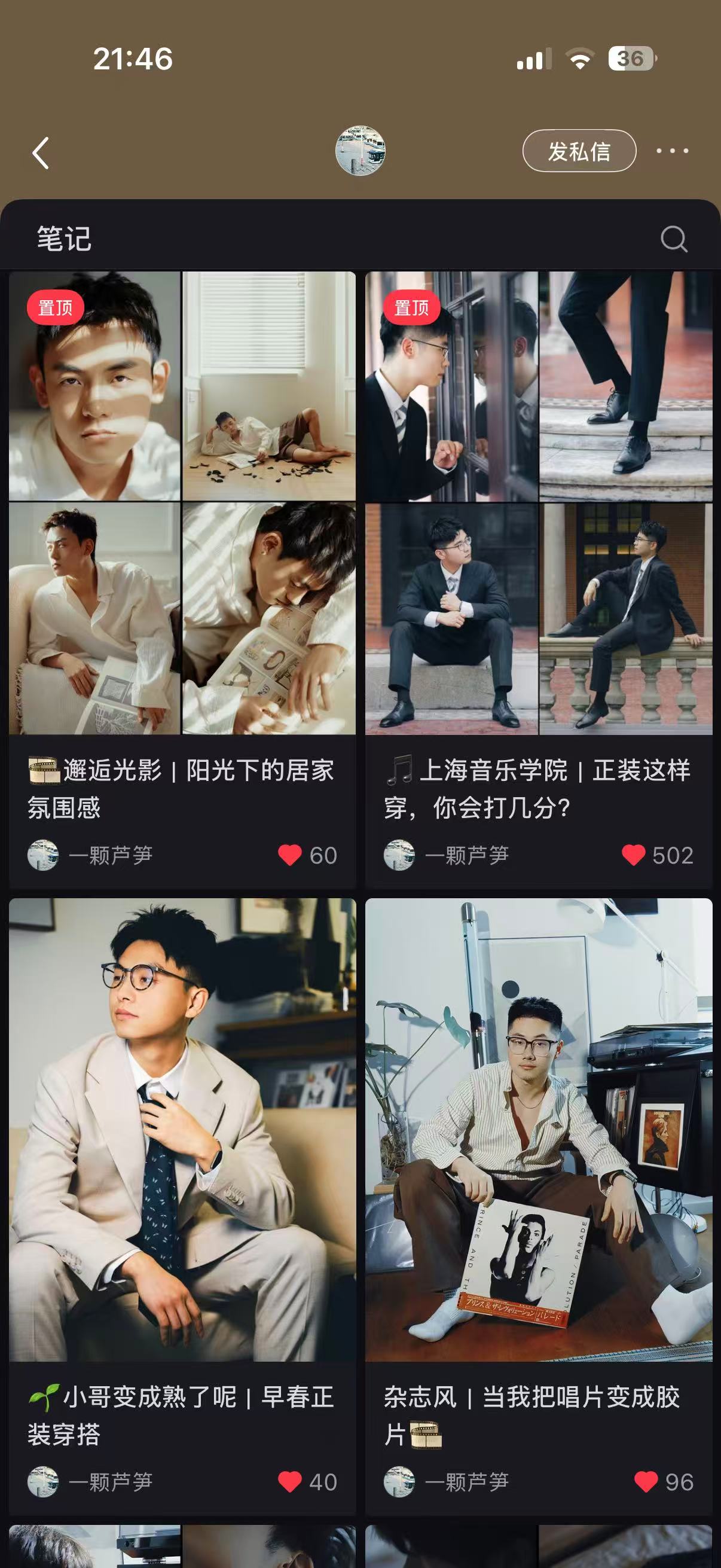Open the 邂逅光影 阳光下的居家氛围感 note
Image resolution: width=721 pixels, height=1568 pixels.
coord(182,504)
